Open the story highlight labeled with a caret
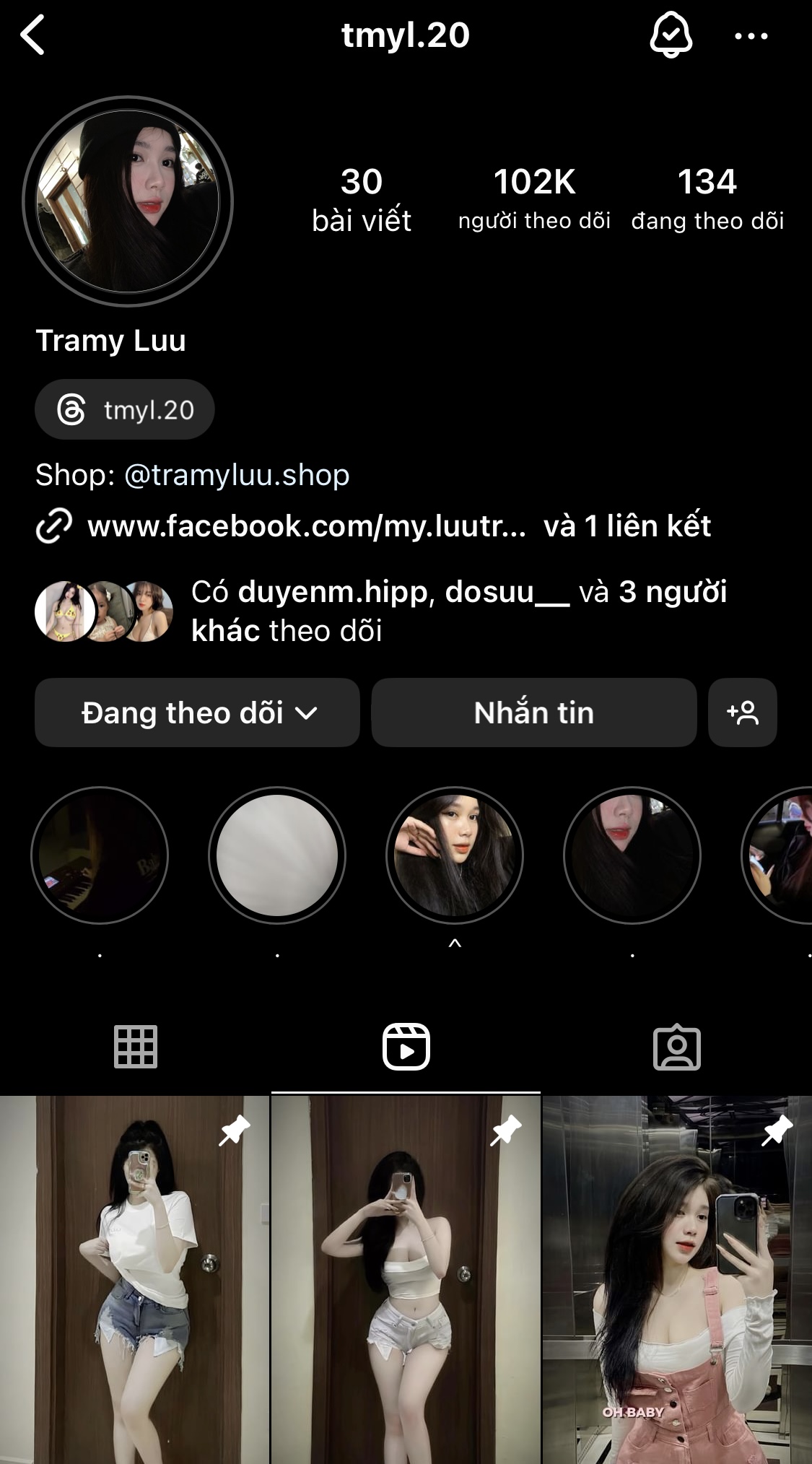Screen dimensions: 812x1464 click(455, 855)
